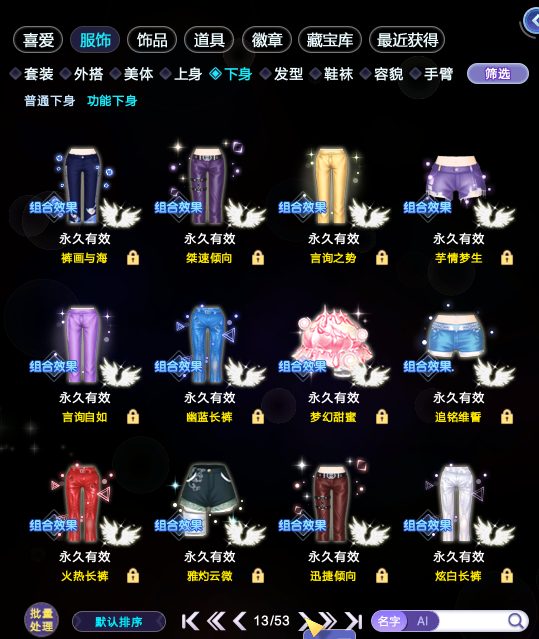Image resolution: width=539 pixels, height=639 pixels.
Task: Open the 藏宝库 tab
Action: [330, 40]
